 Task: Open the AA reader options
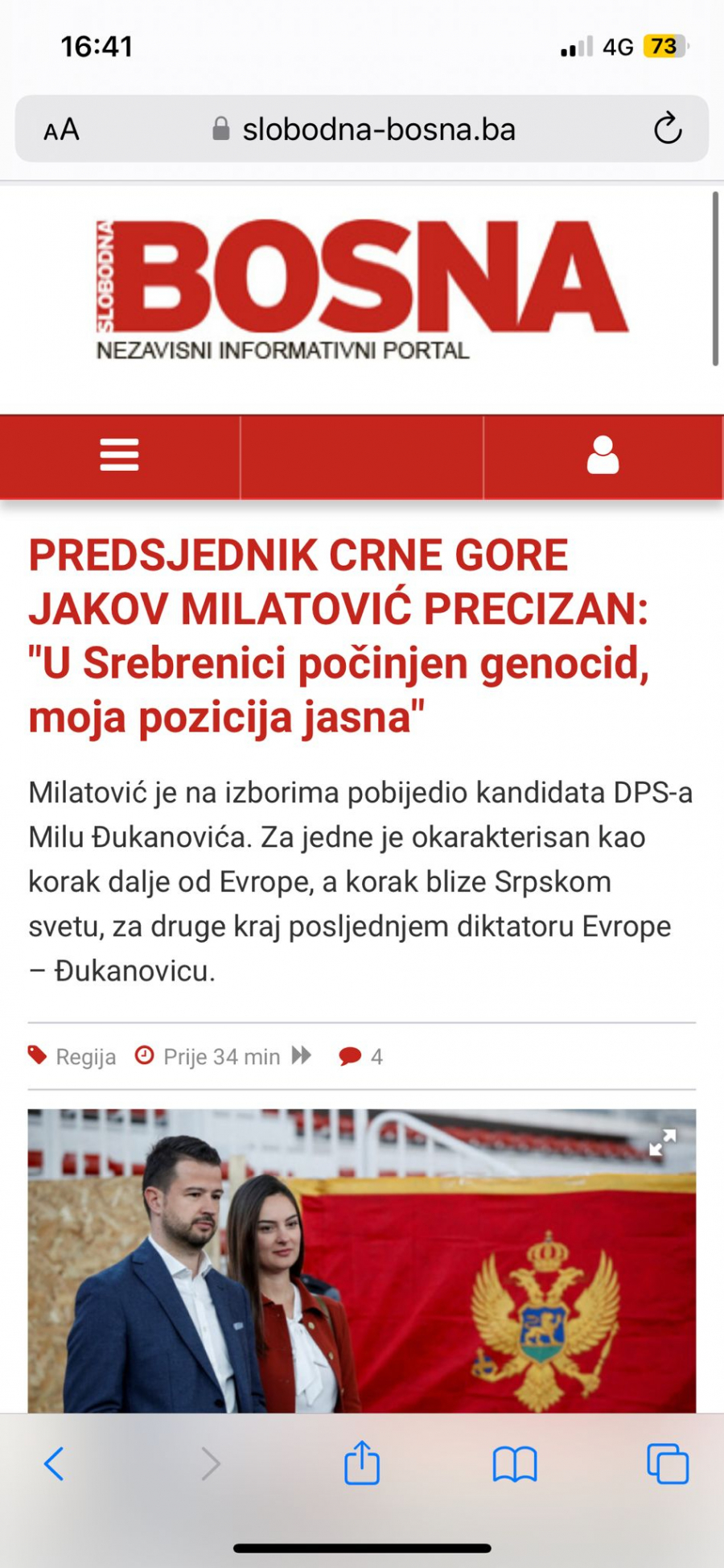coord(61,130)
